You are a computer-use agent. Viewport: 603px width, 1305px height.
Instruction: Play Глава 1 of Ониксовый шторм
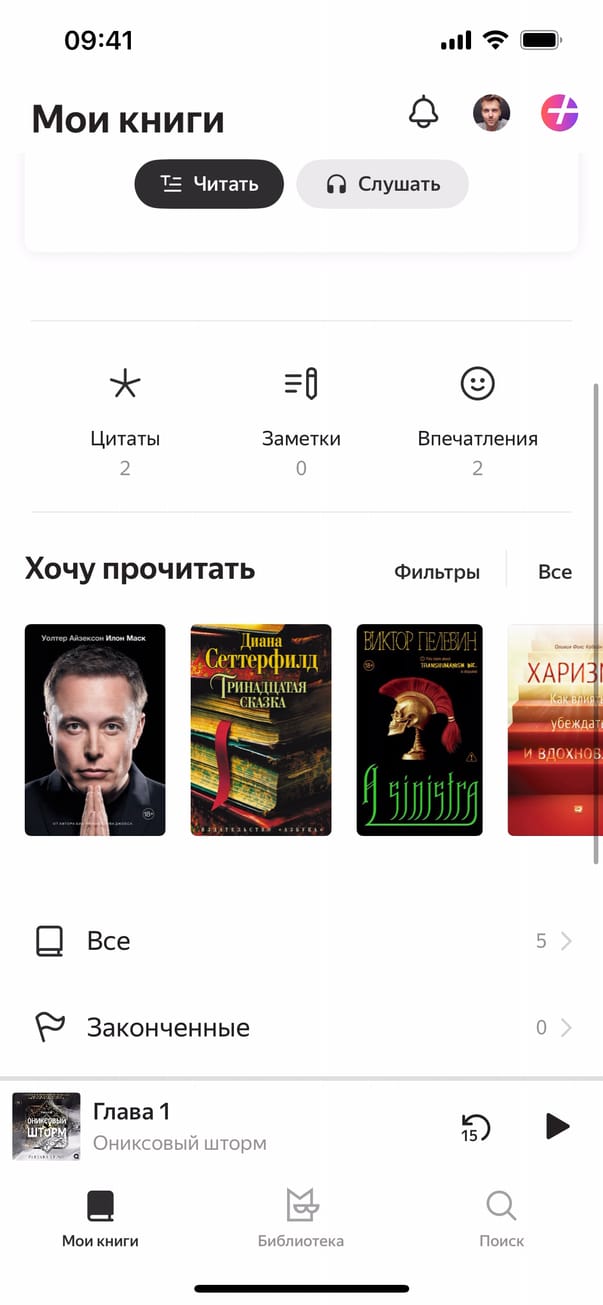(557, 1126)
